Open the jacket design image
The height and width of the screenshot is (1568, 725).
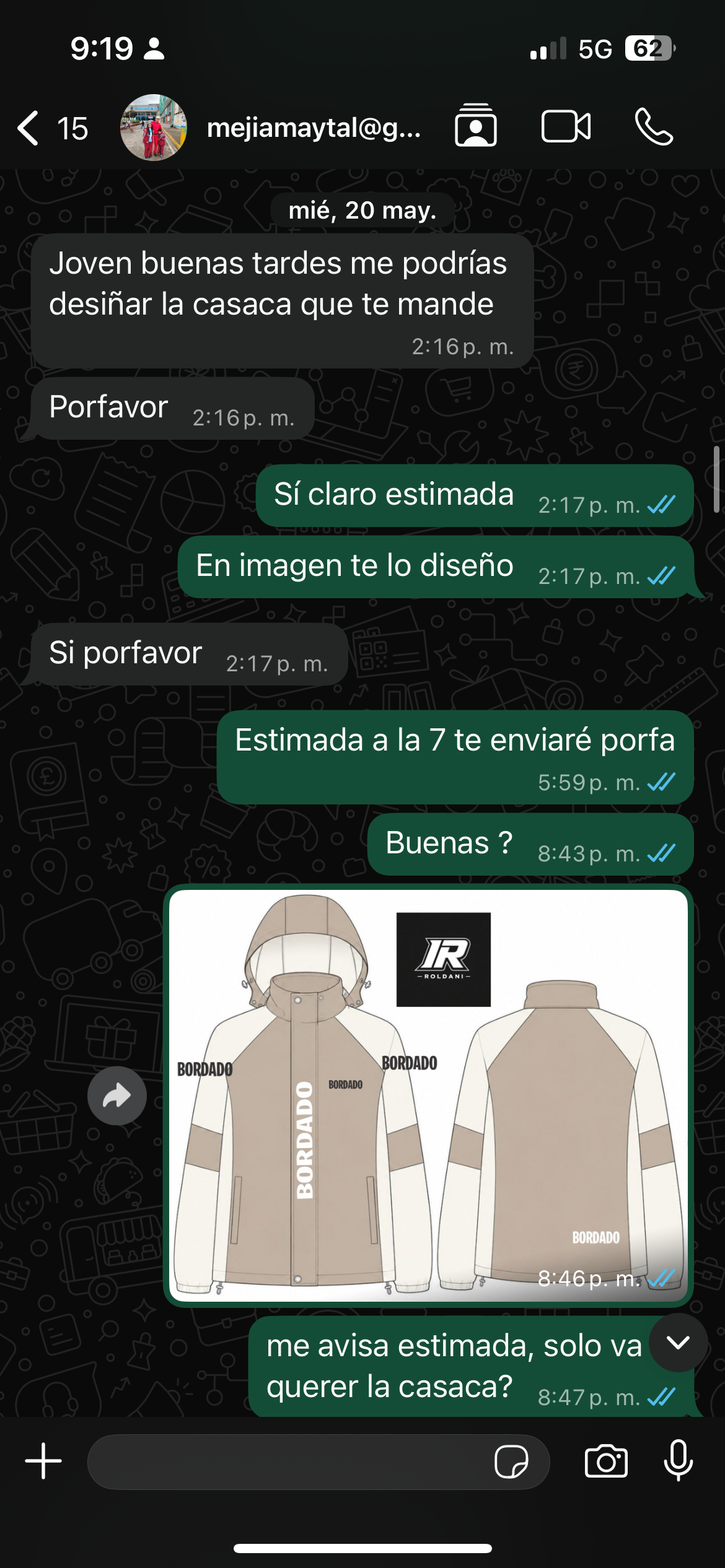pos(428,1095)
